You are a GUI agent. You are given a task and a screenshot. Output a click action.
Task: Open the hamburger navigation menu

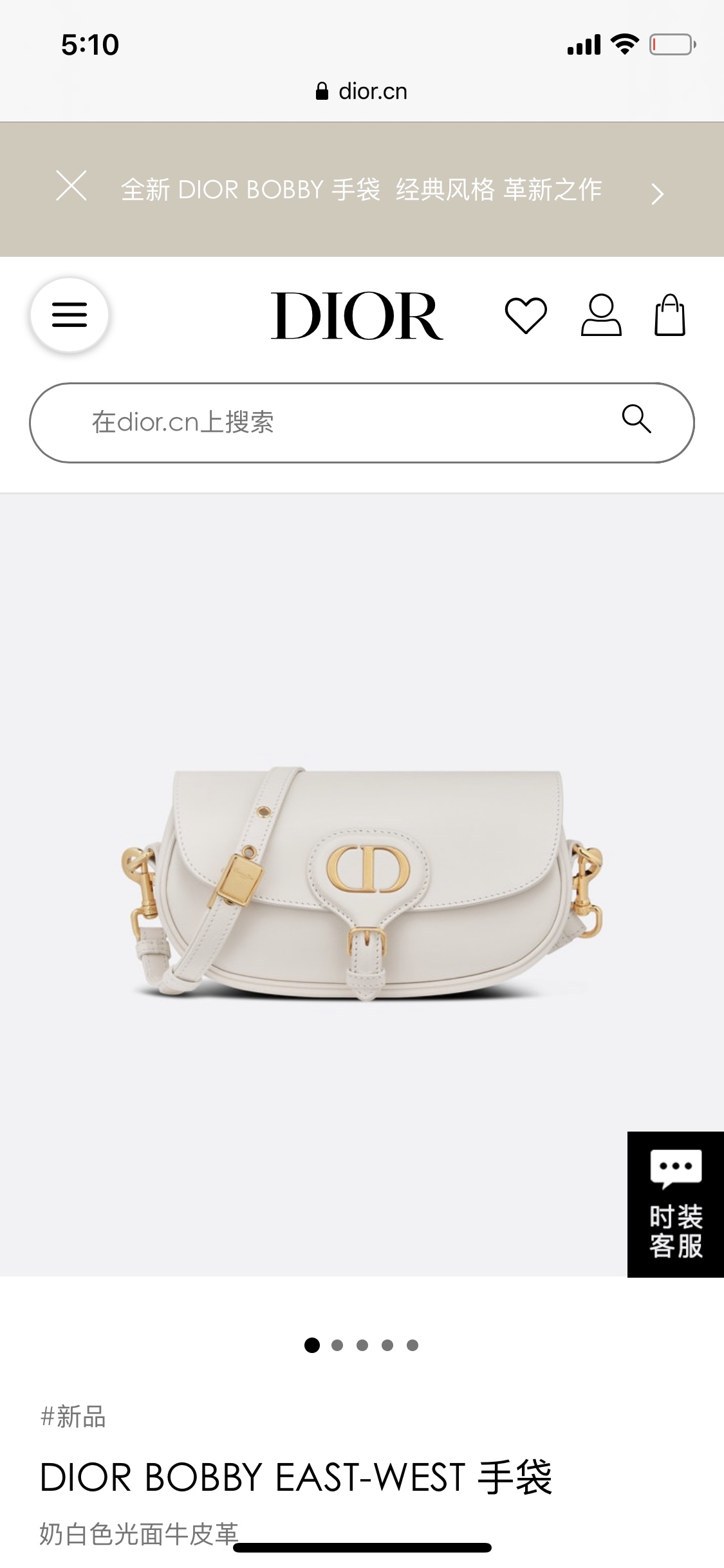coord(70,315)
